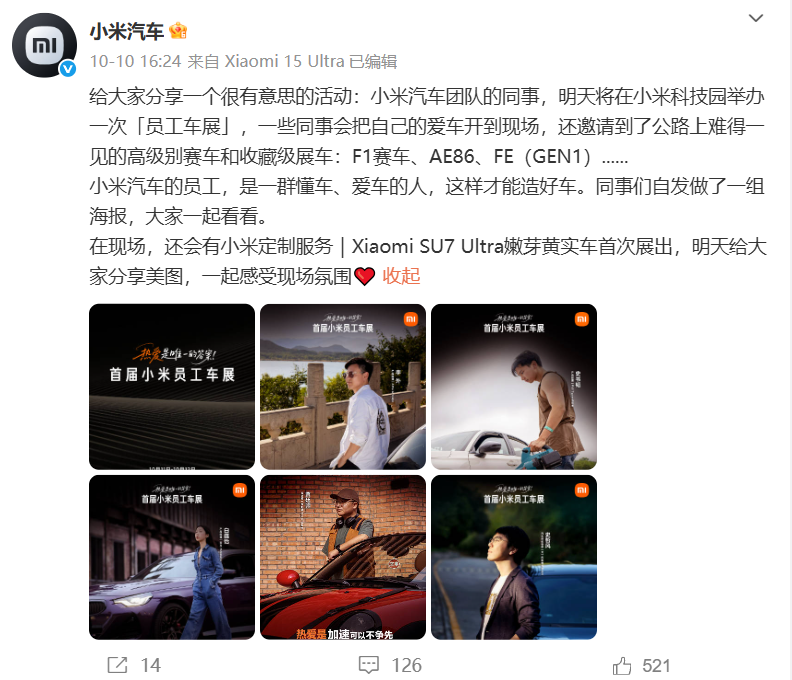The width and height of the screenshot is (792, 680).
Task: Open 小米汽车 profile avatar
Action: point(44,47)
